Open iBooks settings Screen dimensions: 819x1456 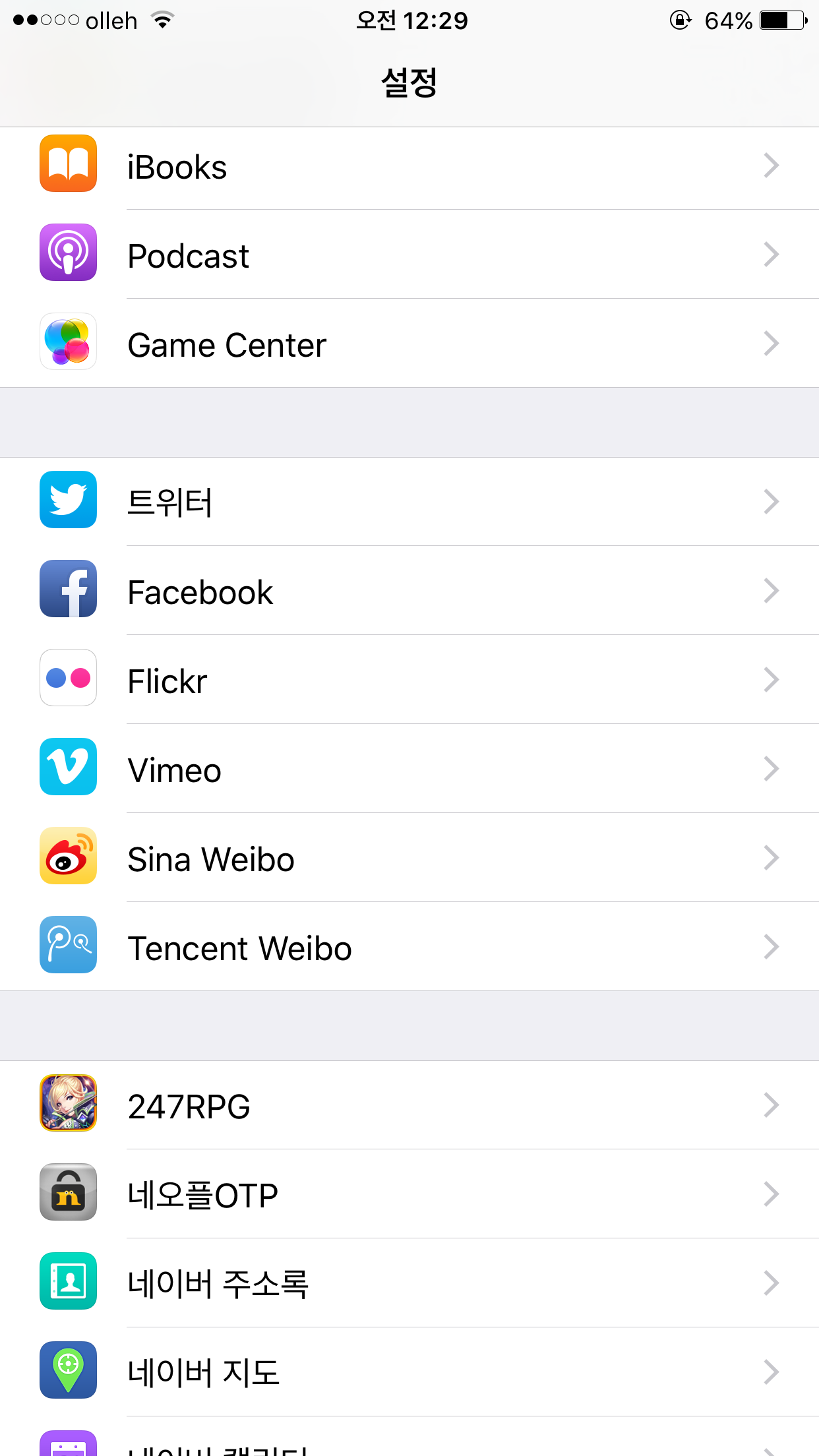point(409,166)
